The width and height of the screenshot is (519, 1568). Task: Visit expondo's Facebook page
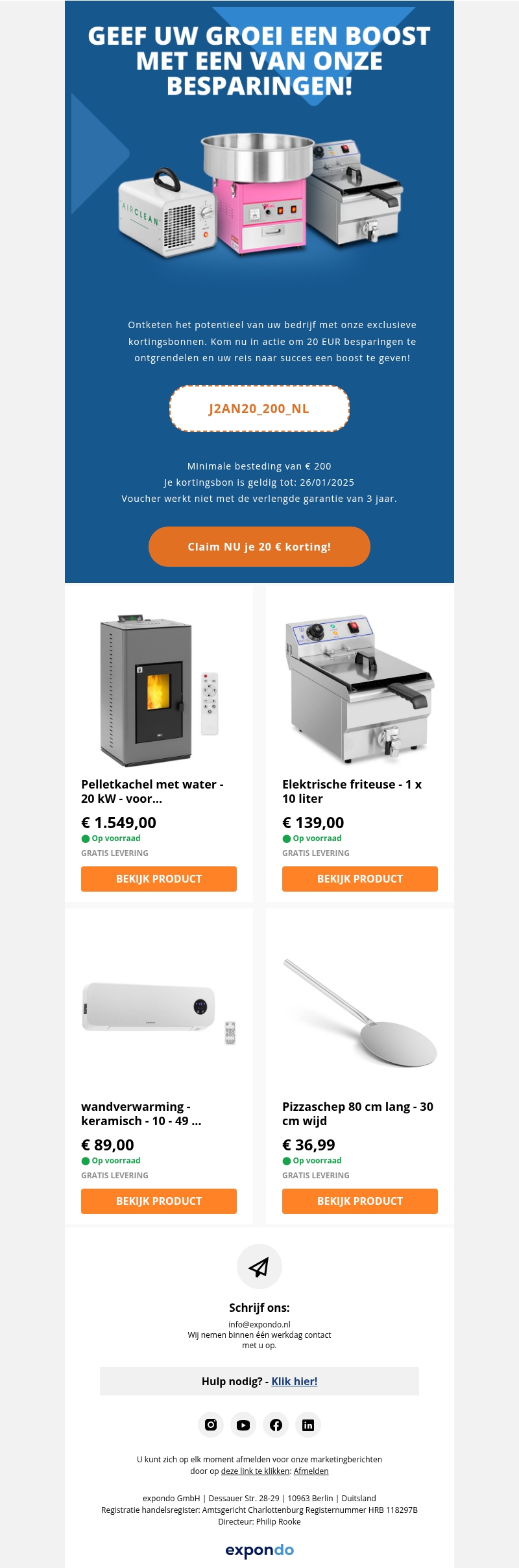click(276, 1425)
